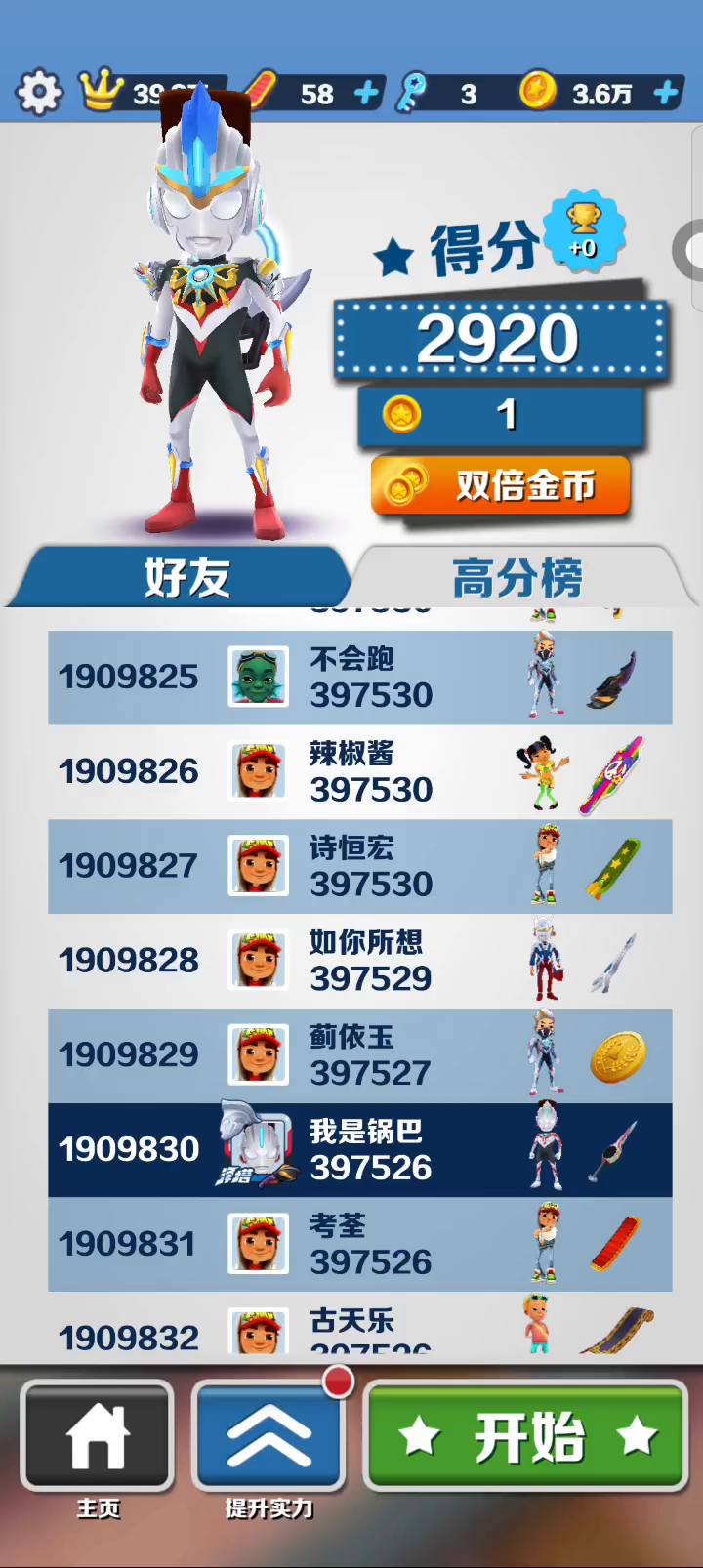Open 提升实力 upgrade menu
The height and width of the screenshot is (1568, 703).
(x=269, y=1435)
